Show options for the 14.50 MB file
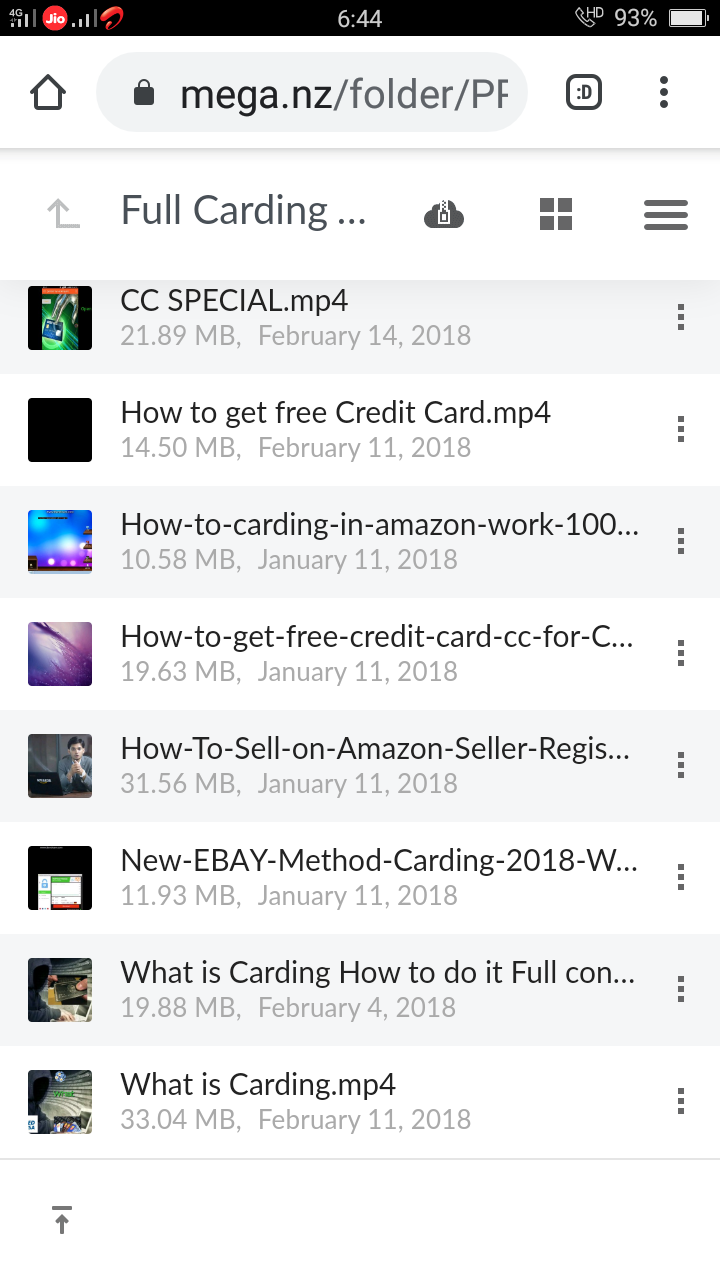The image size is (720, 1280). tap(681, 430)
